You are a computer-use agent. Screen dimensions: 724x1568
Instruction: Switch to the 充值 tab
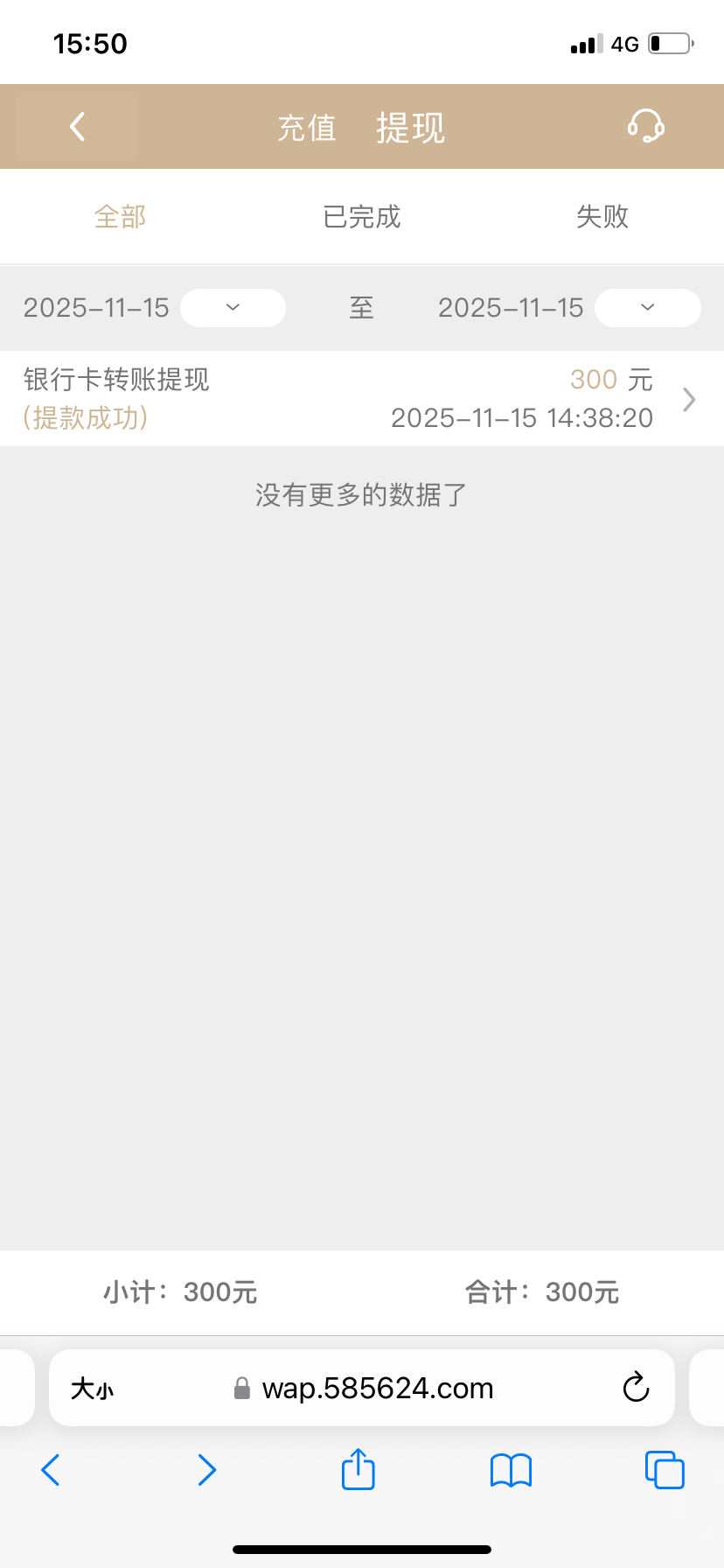point(307,129)
